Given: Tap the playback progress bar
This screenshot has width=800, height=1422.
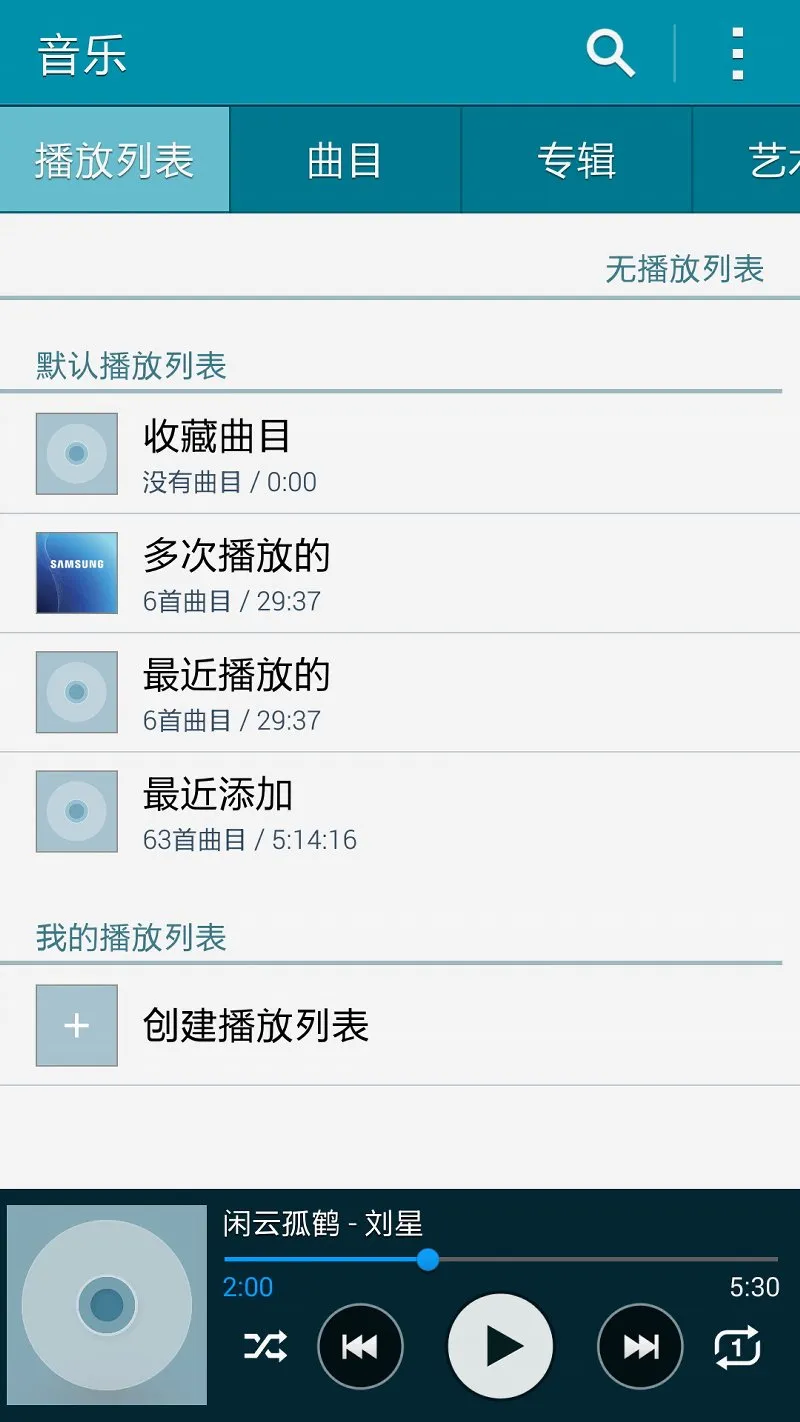Looking at the screenshot, I should (500, 1259).
